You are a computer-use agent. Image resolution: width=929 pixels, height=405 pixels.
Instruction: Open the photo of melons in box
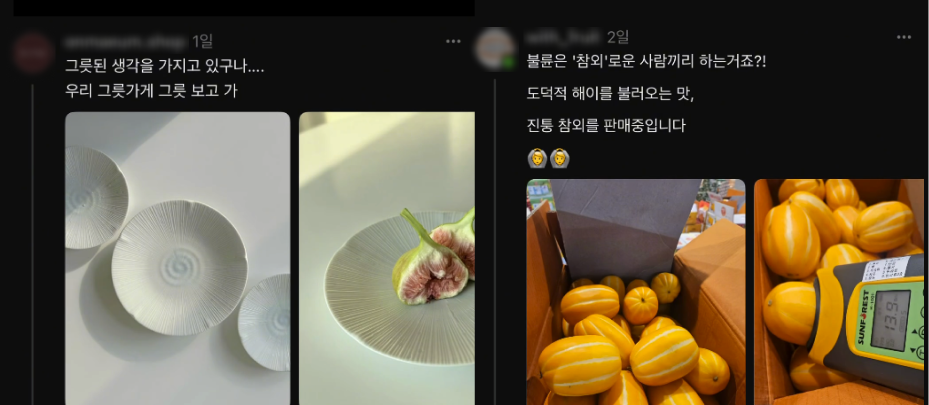point(635,292)
